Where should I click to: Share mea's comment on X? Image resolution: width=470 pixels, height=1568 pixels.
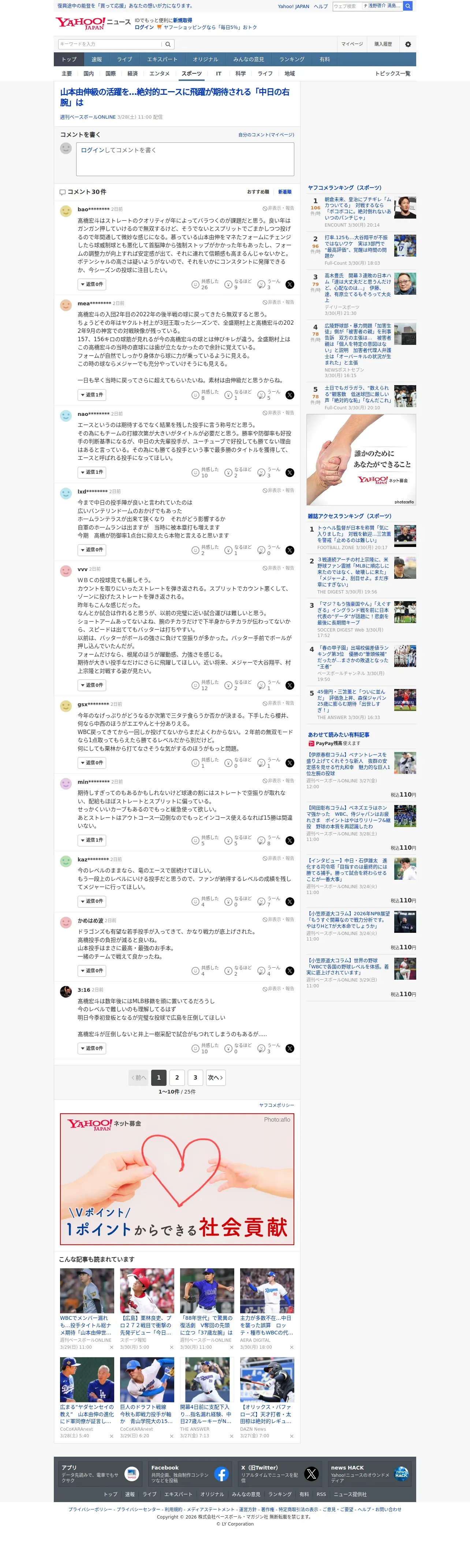290,395
